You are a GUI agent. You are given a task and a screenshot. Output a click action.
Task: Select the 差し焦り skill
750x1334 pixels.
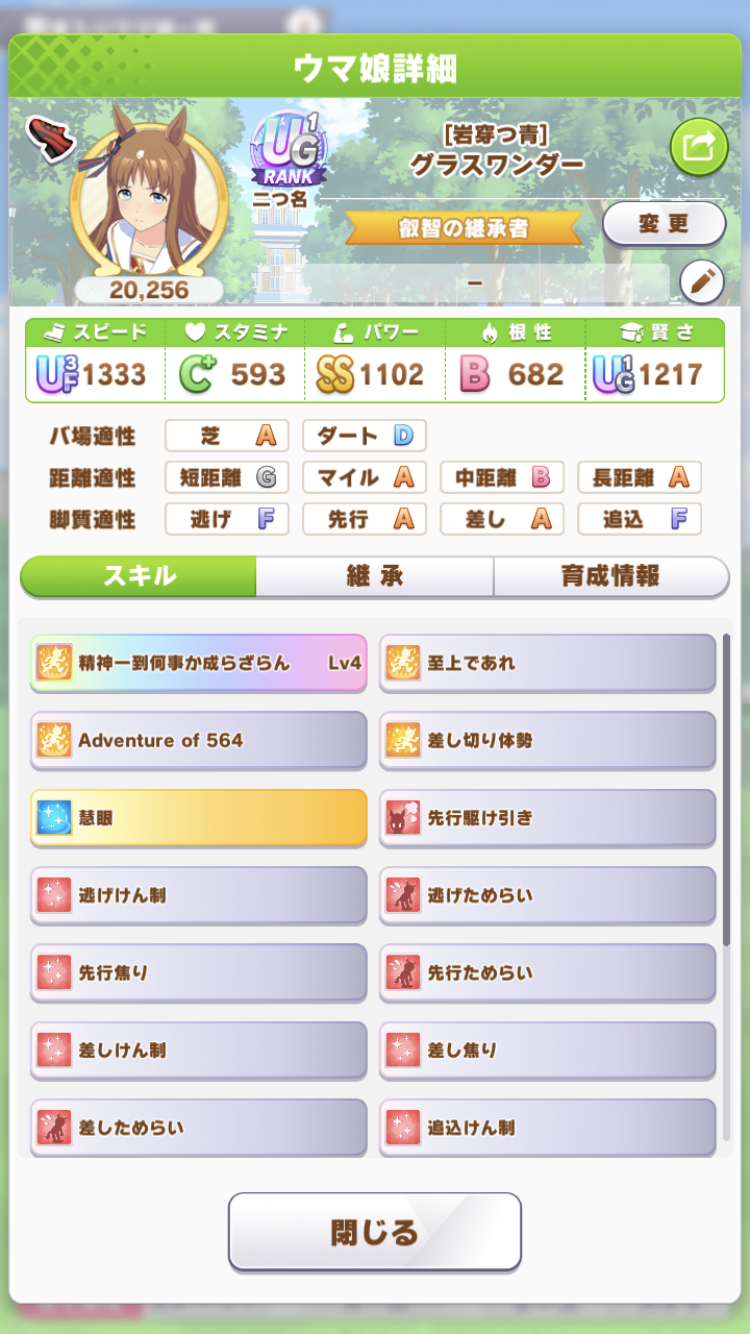tap(547, 1051)
